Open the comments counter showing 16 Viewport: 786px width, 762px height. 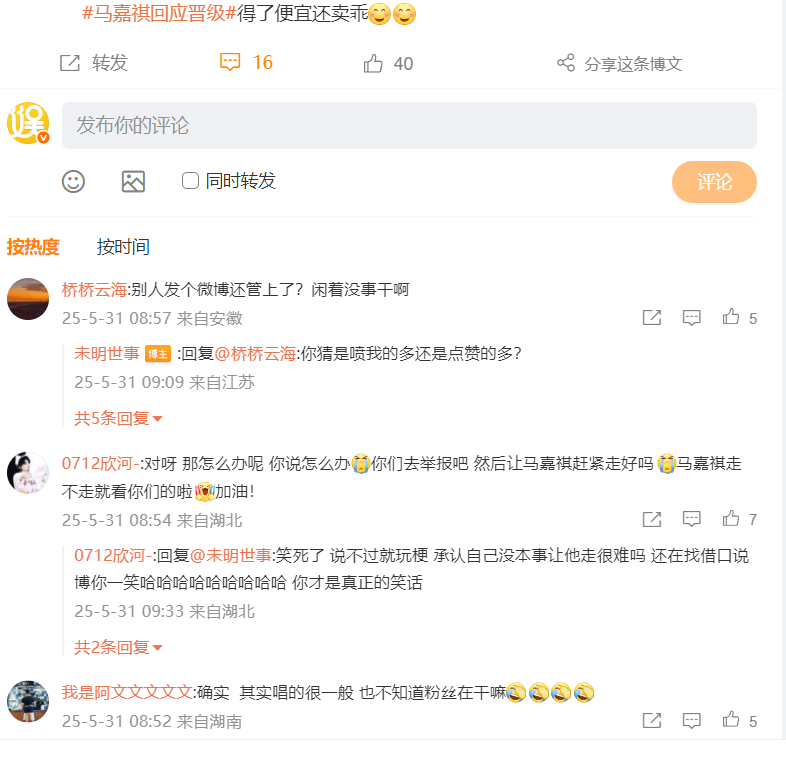pyautogui.click(x=246, y=63)
